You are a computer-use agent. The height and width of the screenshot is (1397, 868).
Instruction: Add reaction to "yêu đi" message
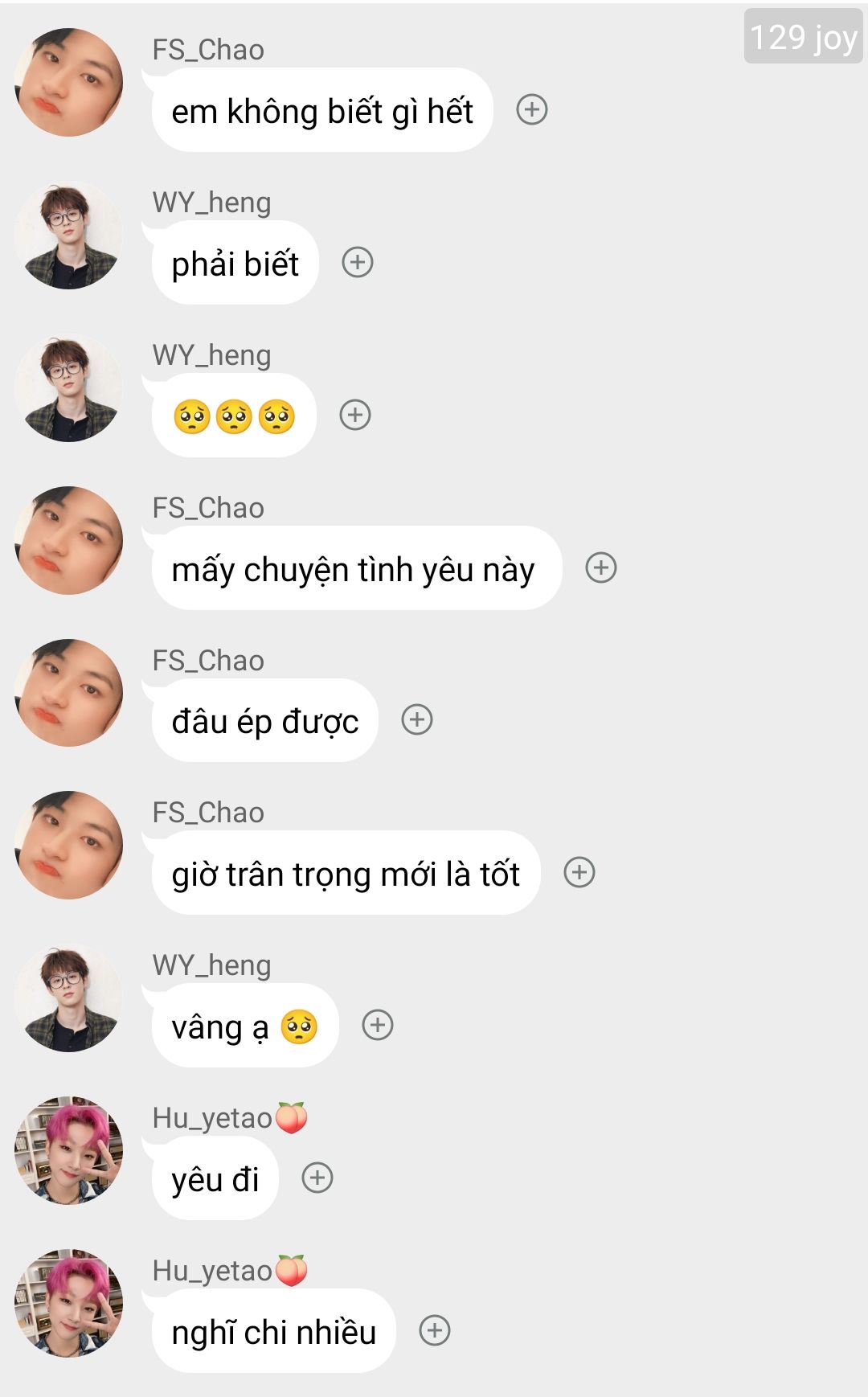(317, 1178)
